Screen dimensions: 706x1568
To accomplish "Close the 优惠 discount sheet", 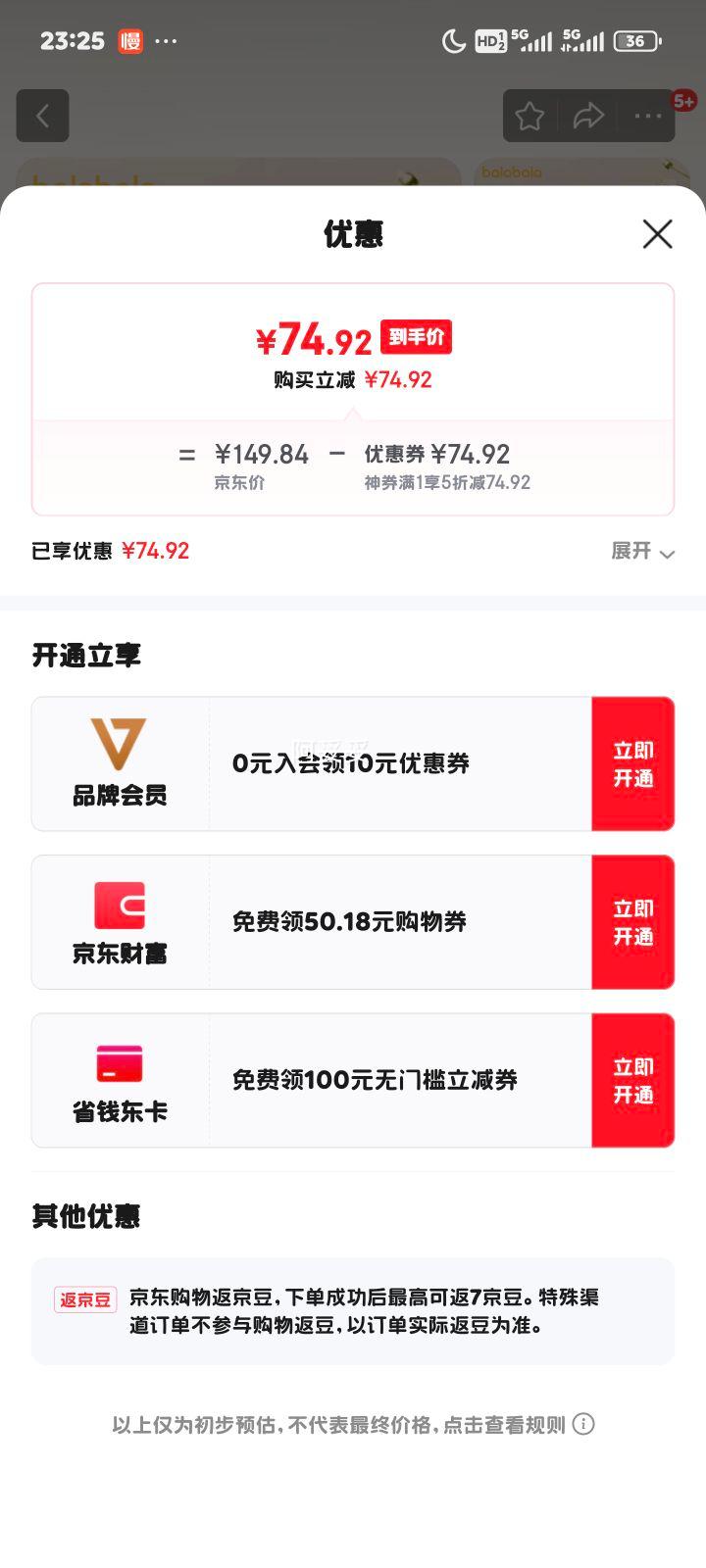I will tap(657, 233).
